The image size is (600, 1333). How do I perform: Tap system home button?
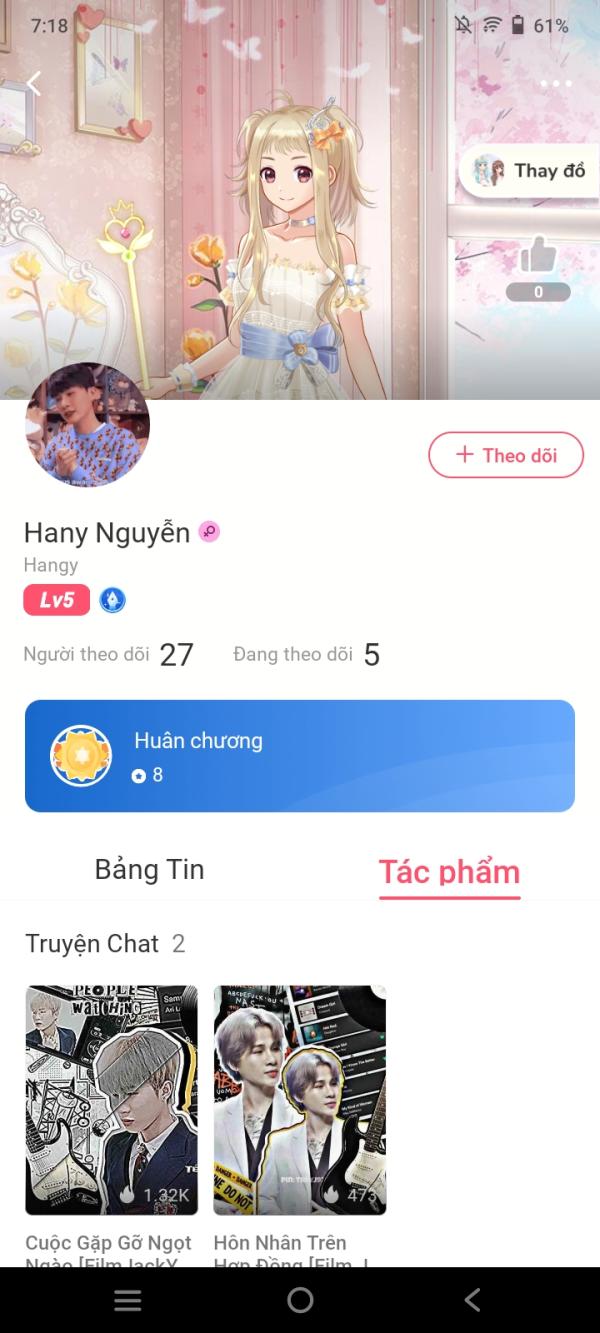tap(300, 1299)
